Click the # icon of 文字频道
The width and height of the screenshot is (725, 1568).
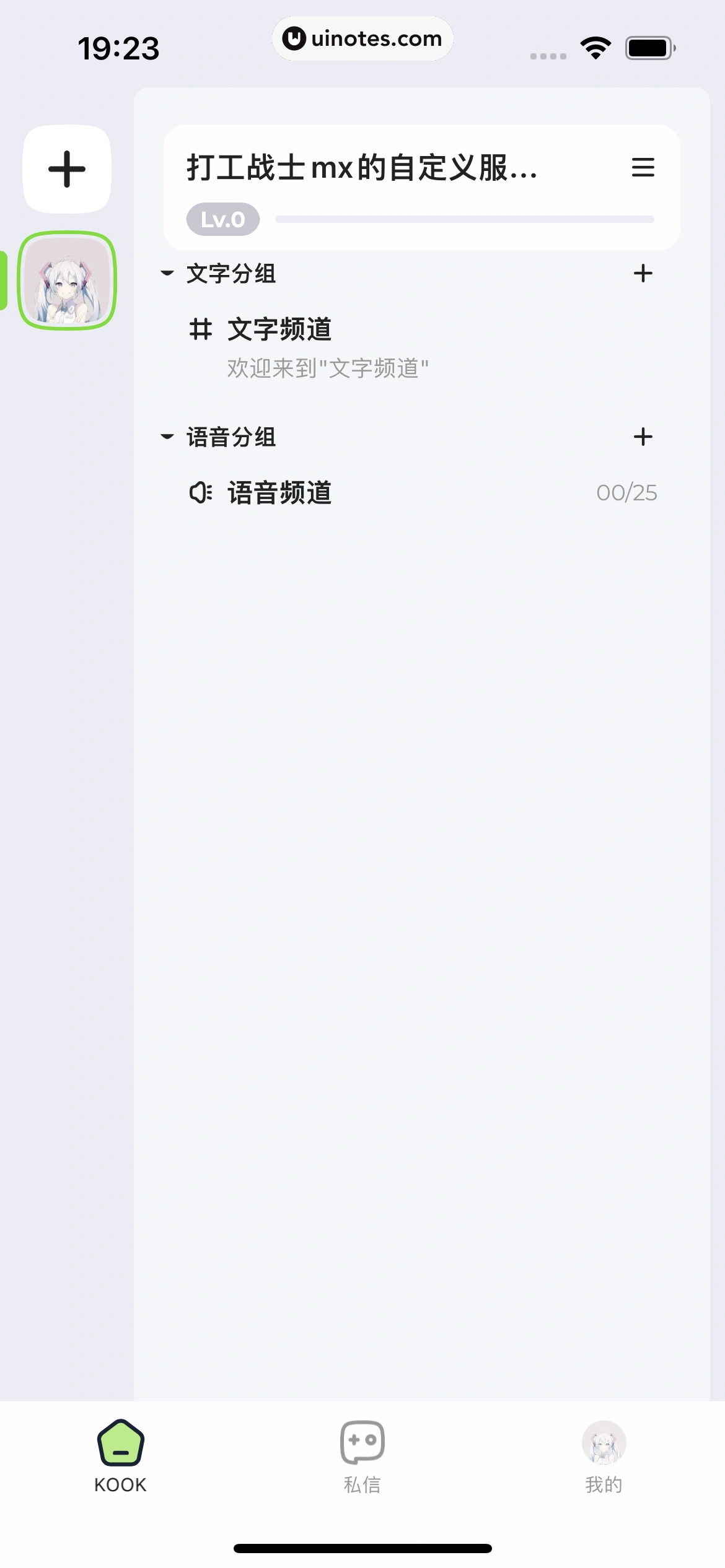point(200,330)
